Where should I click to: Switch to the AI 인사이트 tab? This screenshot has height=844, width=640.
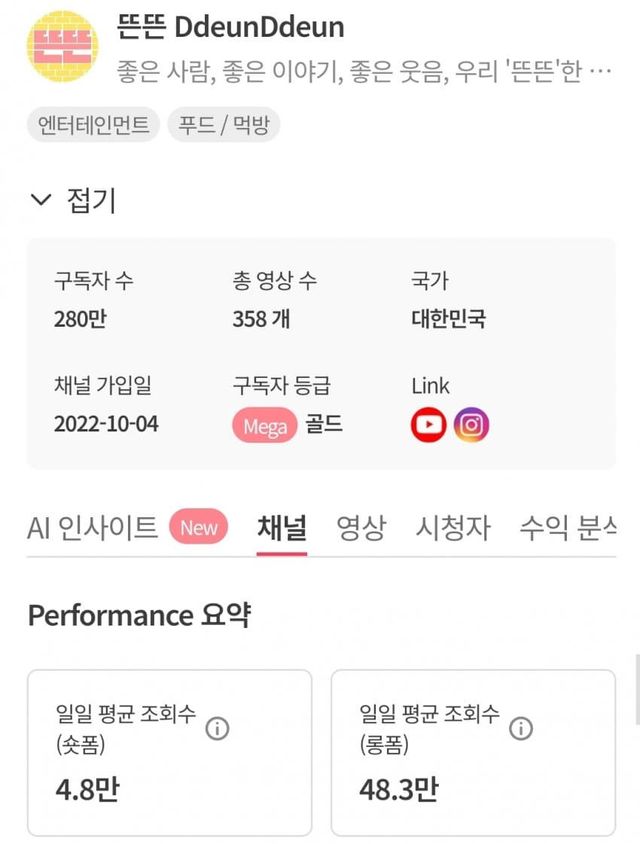(93, 528)
